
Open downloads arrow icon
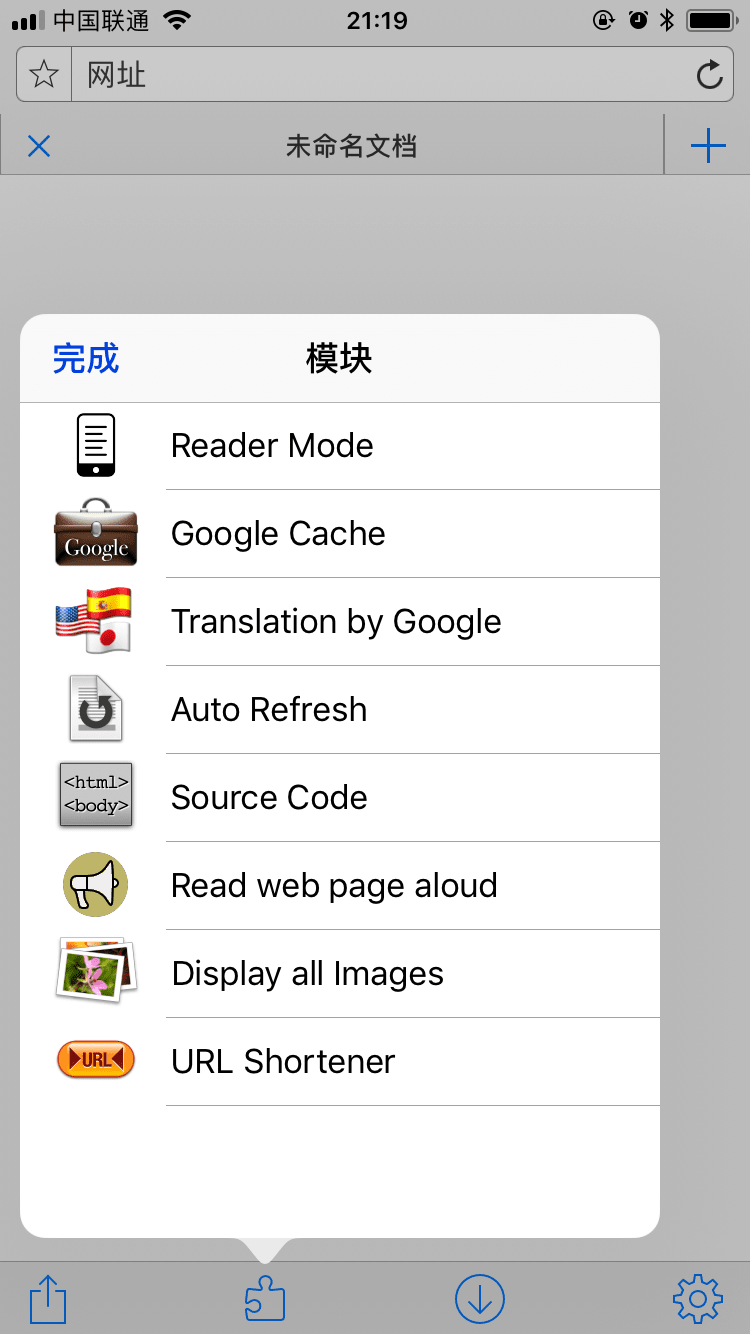coord(480,1299)
